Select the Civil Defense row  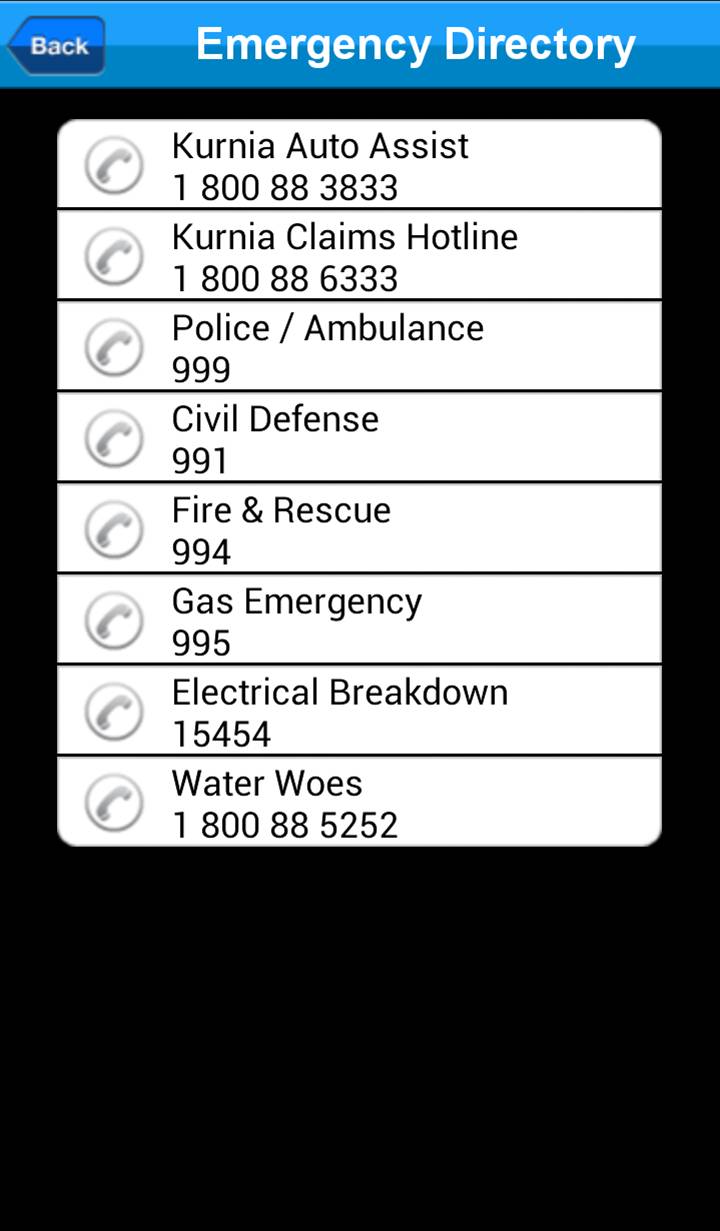point(359,437)
